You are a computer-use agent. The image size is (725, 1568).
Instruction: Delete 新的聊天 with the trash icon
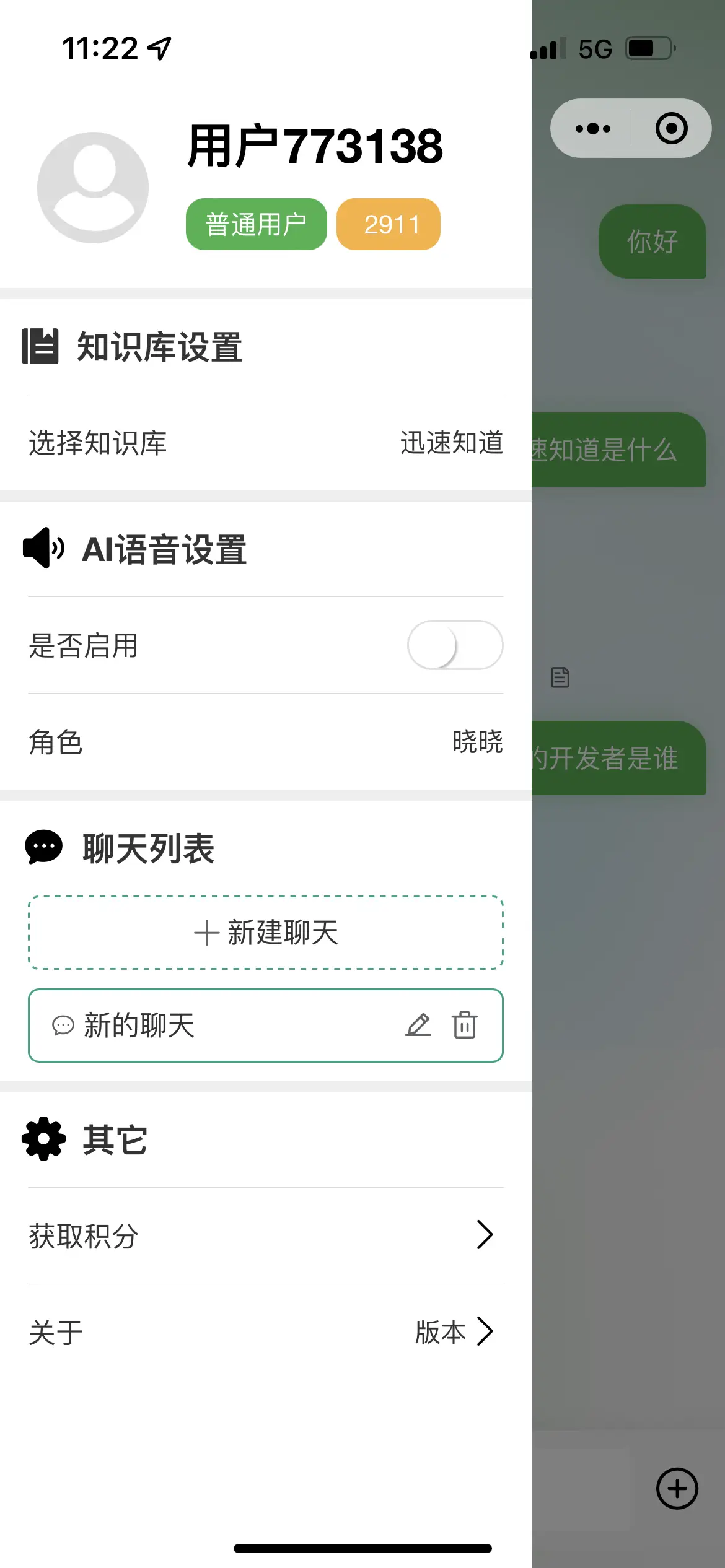click(464, 1026)
